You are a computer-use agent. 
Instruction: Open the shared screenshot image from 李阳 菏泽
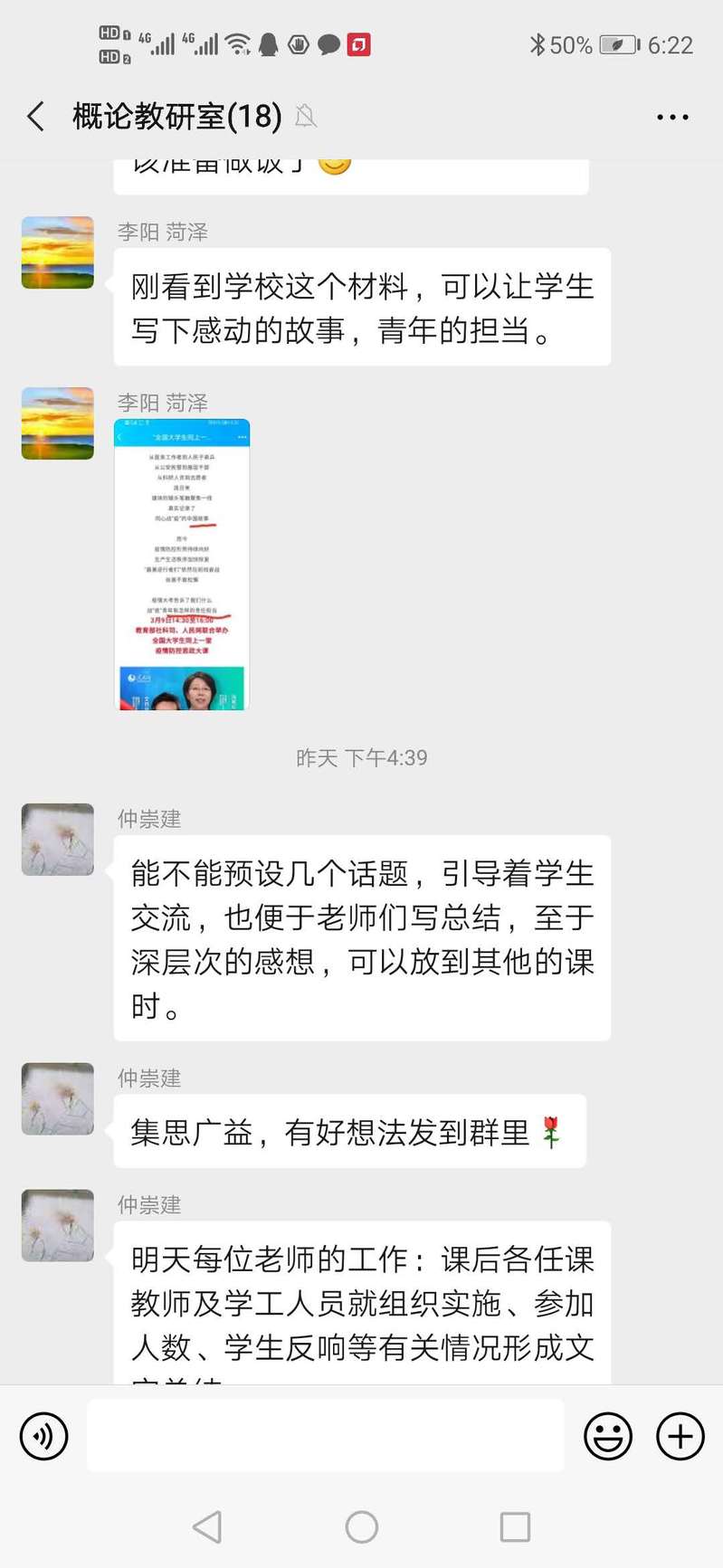[182, 564]
